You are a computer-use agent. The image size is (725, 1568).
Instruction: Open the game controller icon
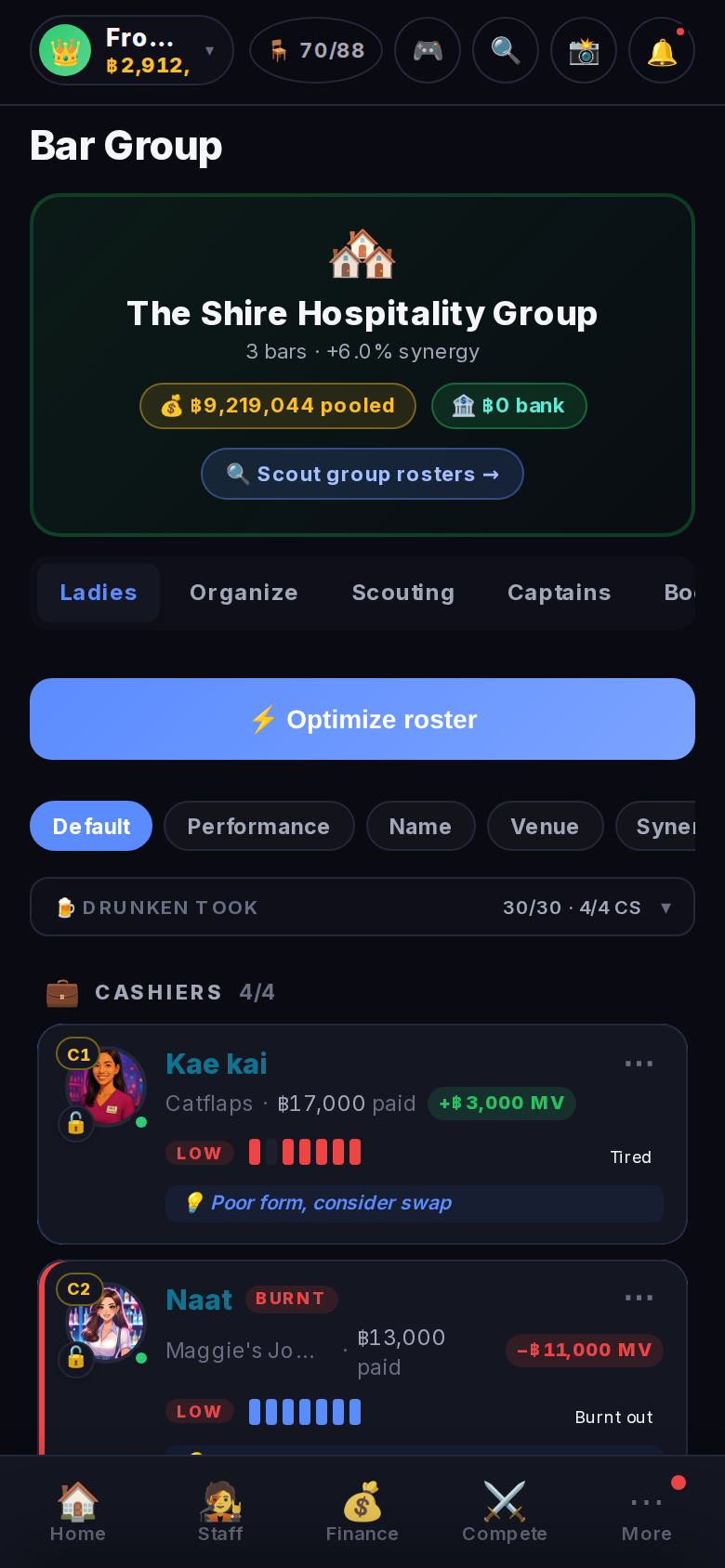(428, 50)
